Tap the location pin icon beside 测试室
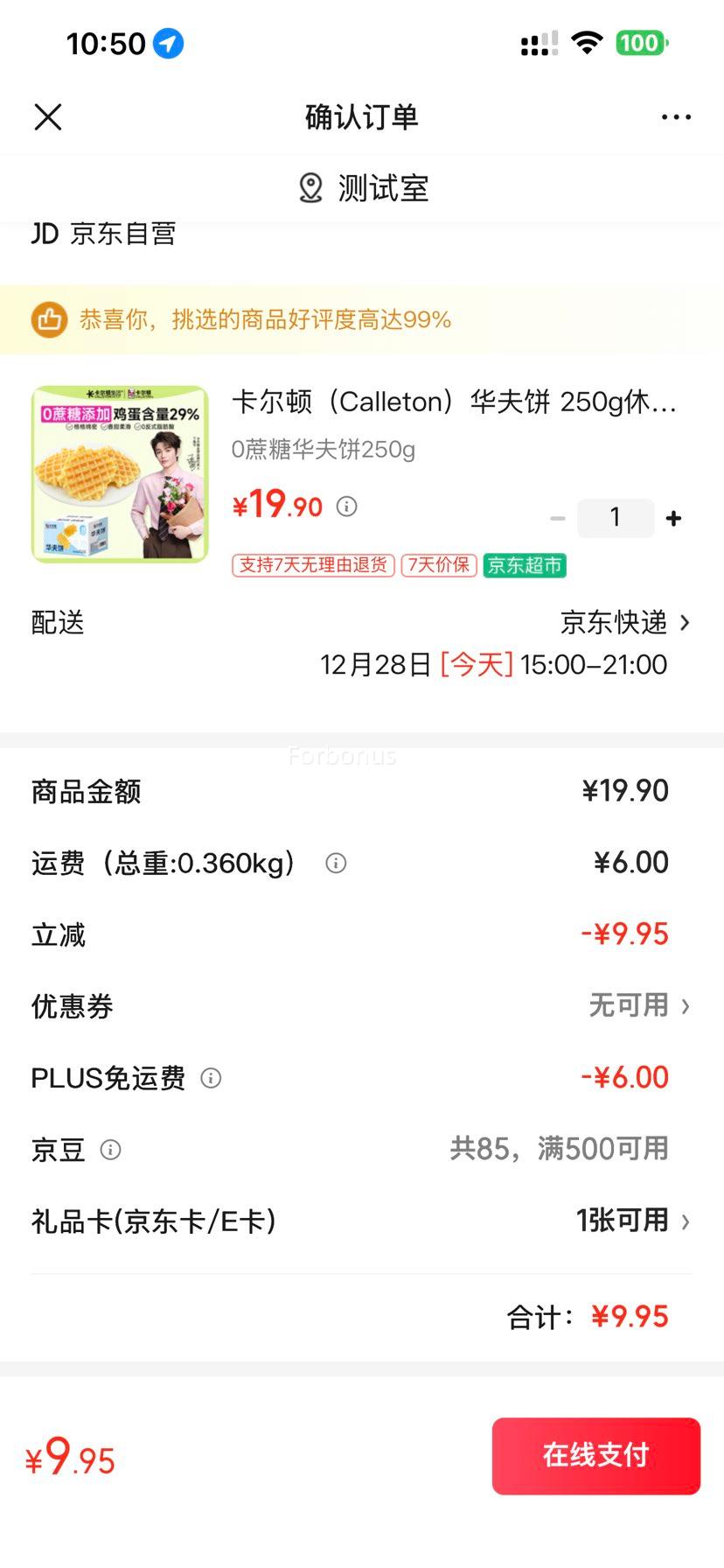Viewport: 724px width, 1568px height. (310, 187)
